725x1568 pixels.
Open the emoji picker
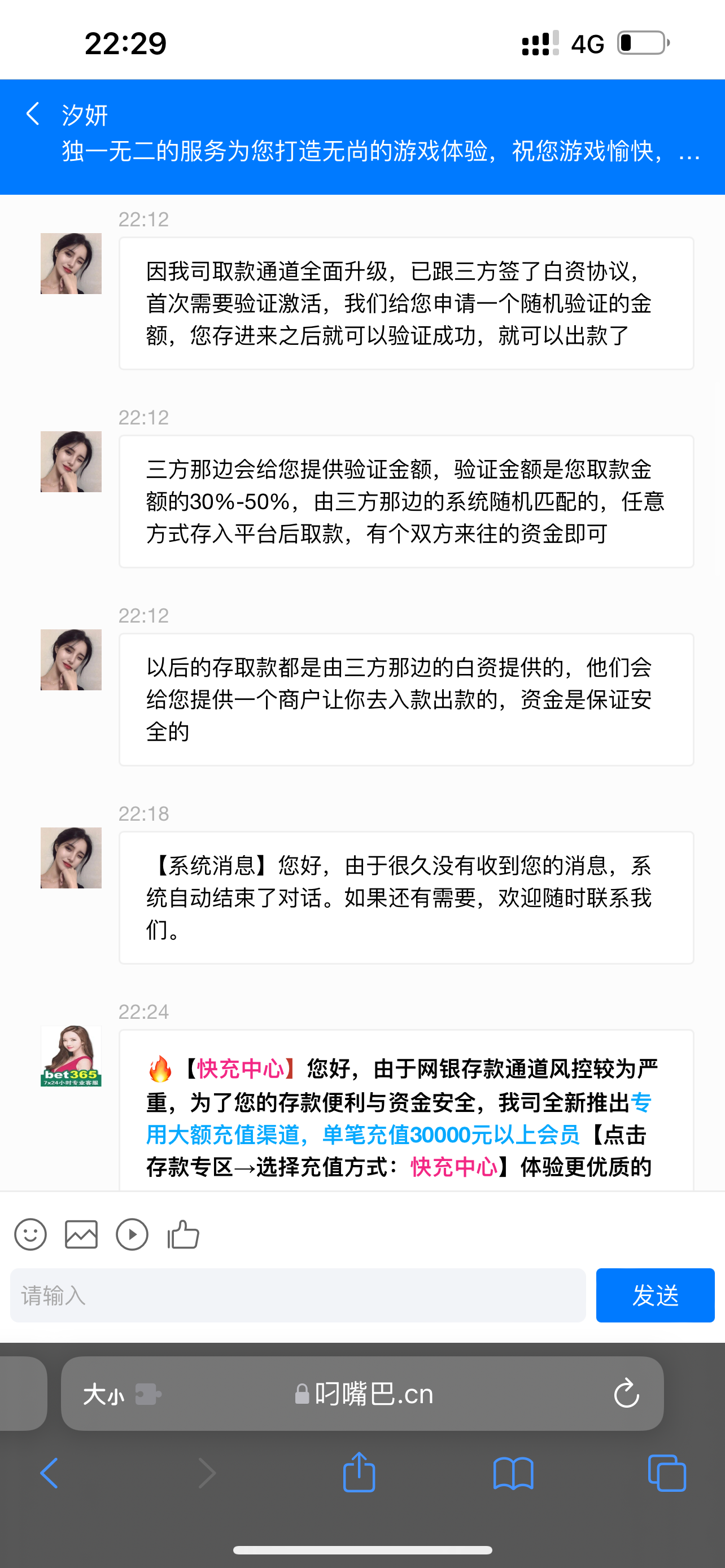point(30,1234)
